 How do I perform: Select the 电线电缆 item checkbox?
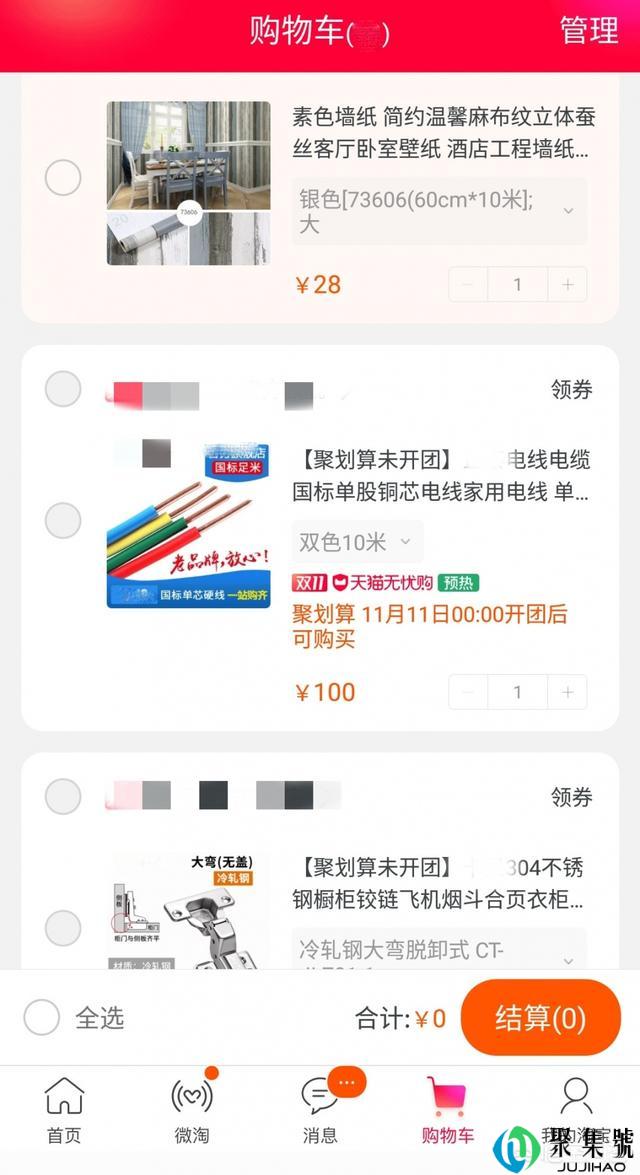click(x=63, y=520)
